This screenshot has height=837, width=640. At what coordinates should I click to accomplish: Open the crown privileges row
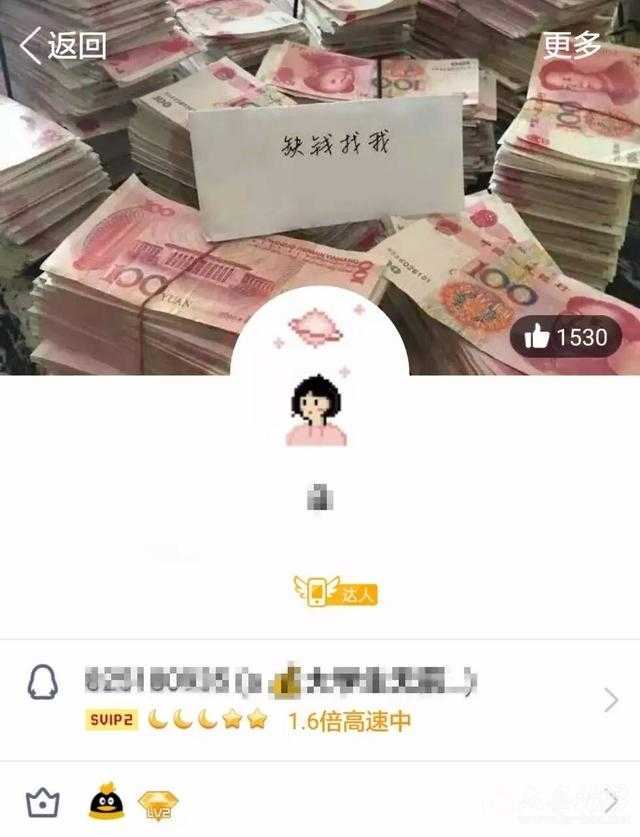[x=320, y=801]
